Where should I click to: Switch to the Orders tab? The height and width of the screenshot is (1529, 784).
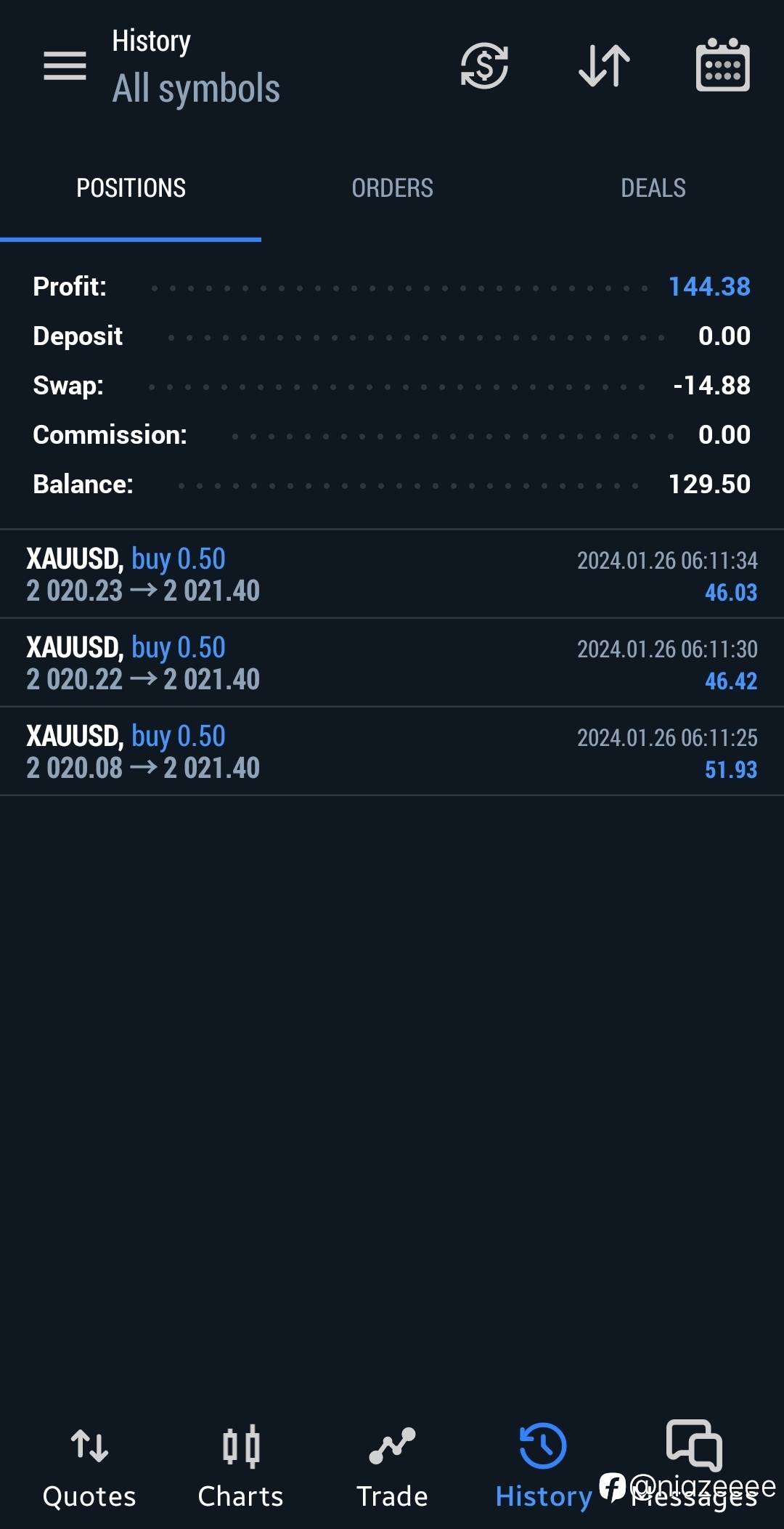point(392,188)
